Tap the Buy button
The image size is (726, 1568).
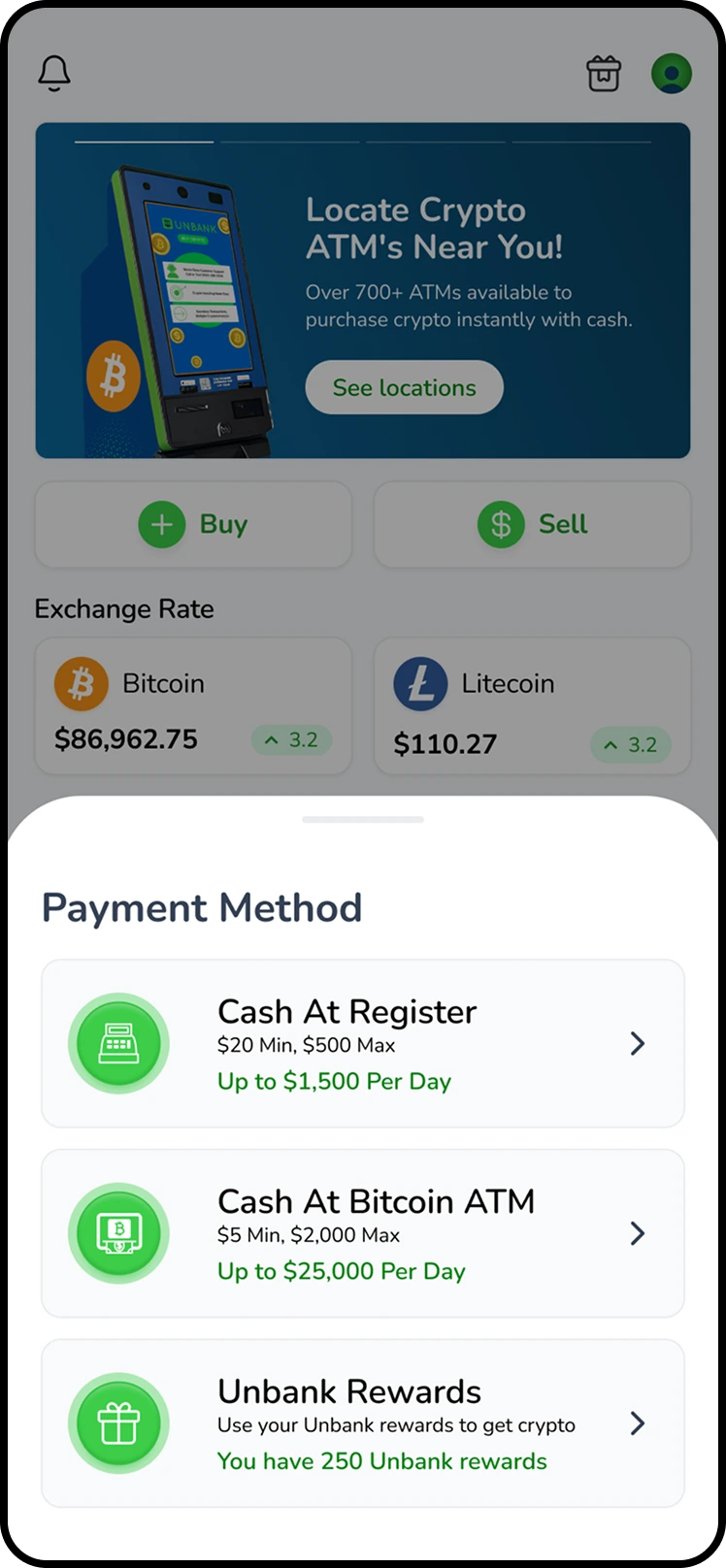[193, 525]
